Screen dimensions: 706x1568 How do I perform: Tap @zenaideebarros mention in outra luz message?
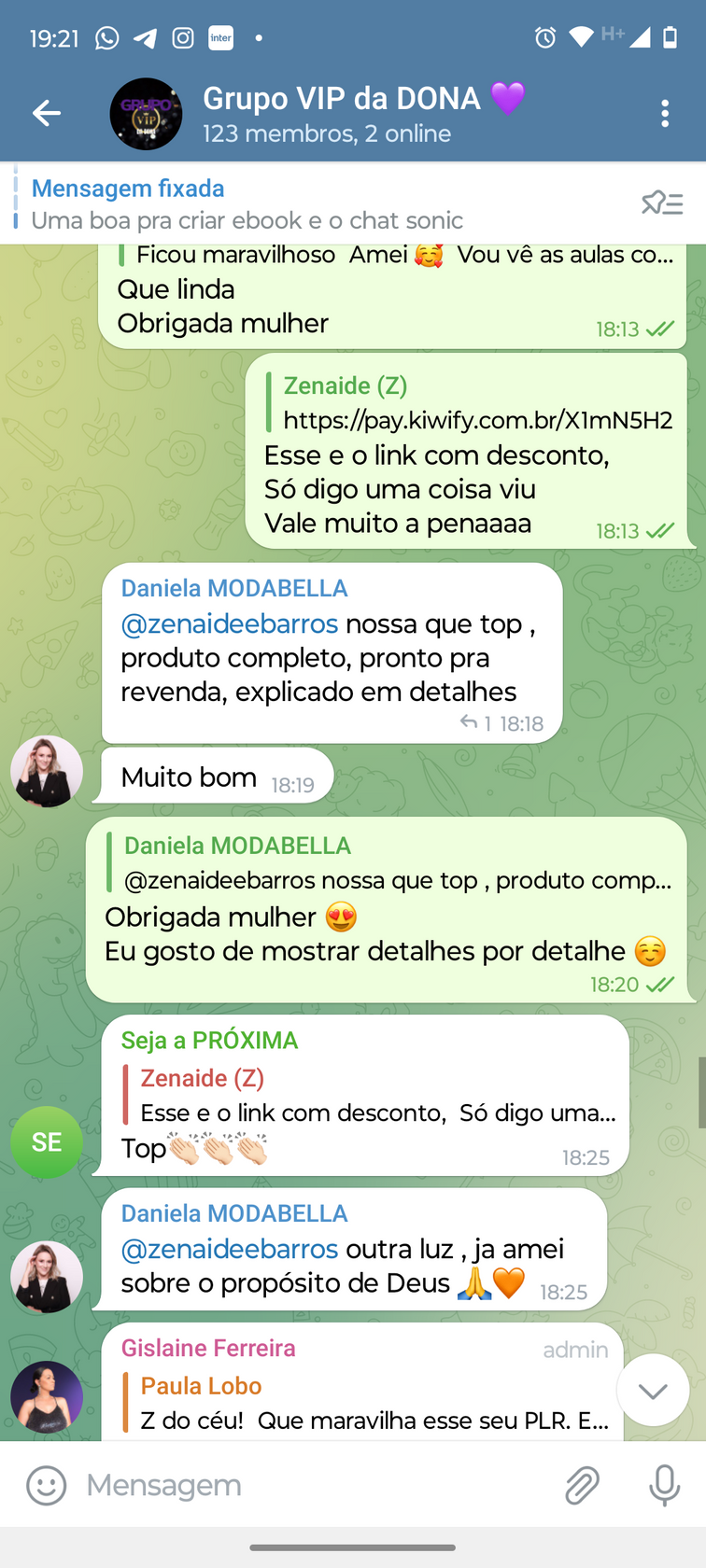pyautogui.click(x=230, y=1249)
